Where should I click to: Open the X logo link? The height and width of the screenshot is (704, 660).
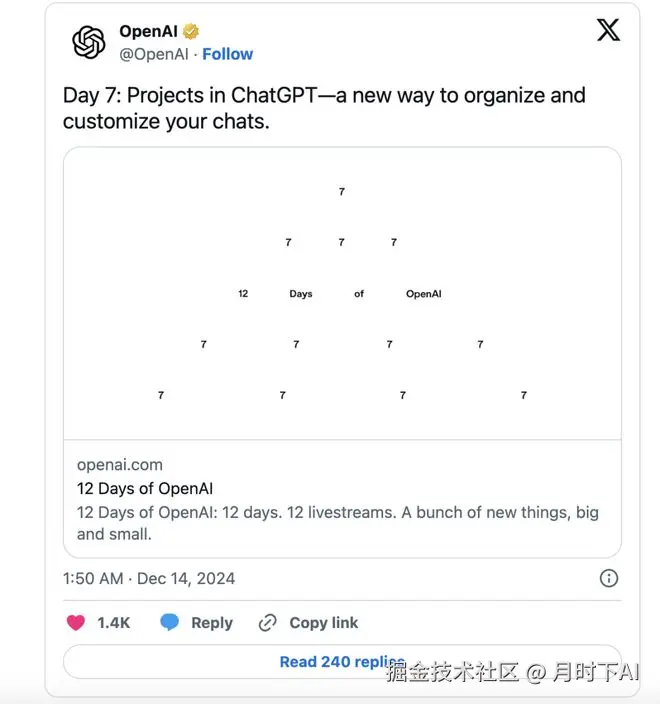(x=608, y=30)
